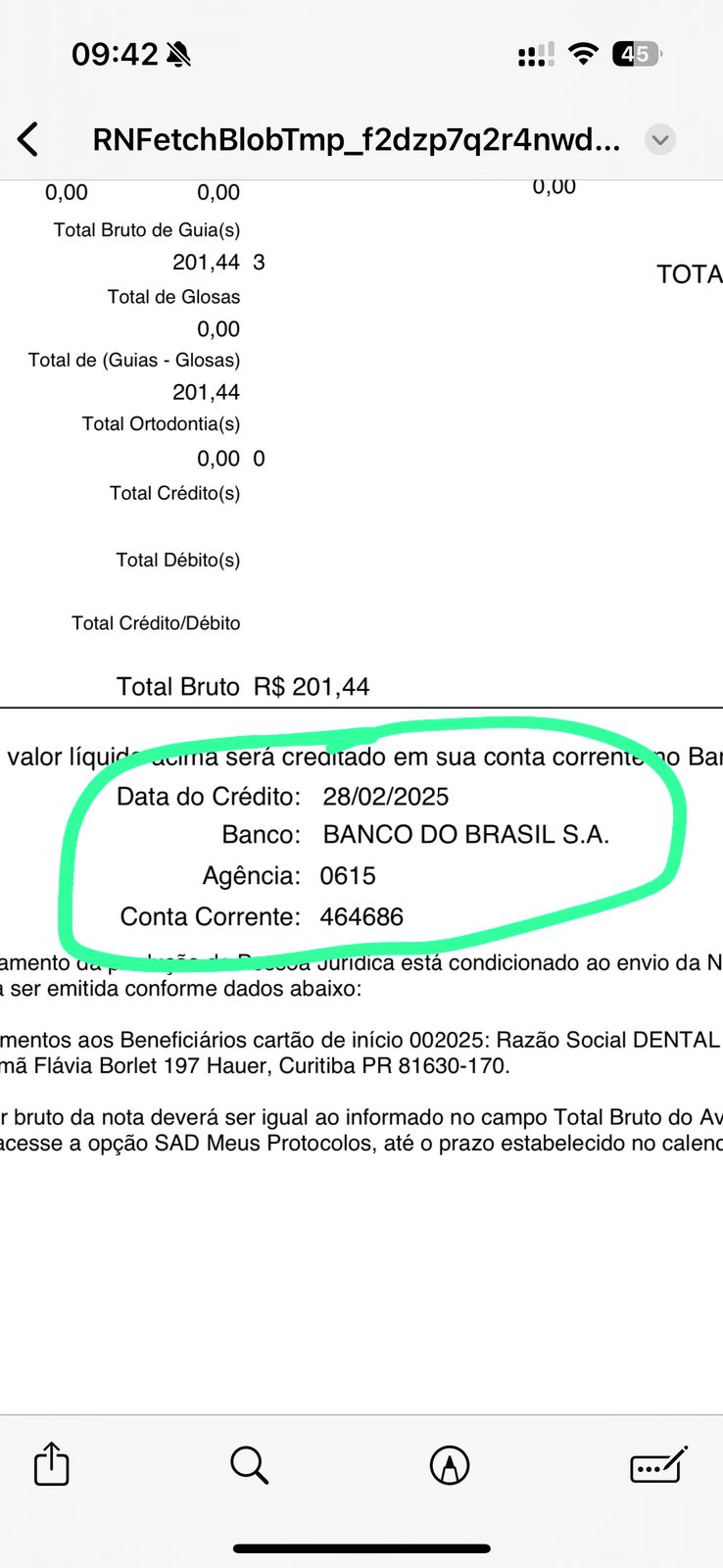
Task: Search within the document
Action: pos(249,1465)
